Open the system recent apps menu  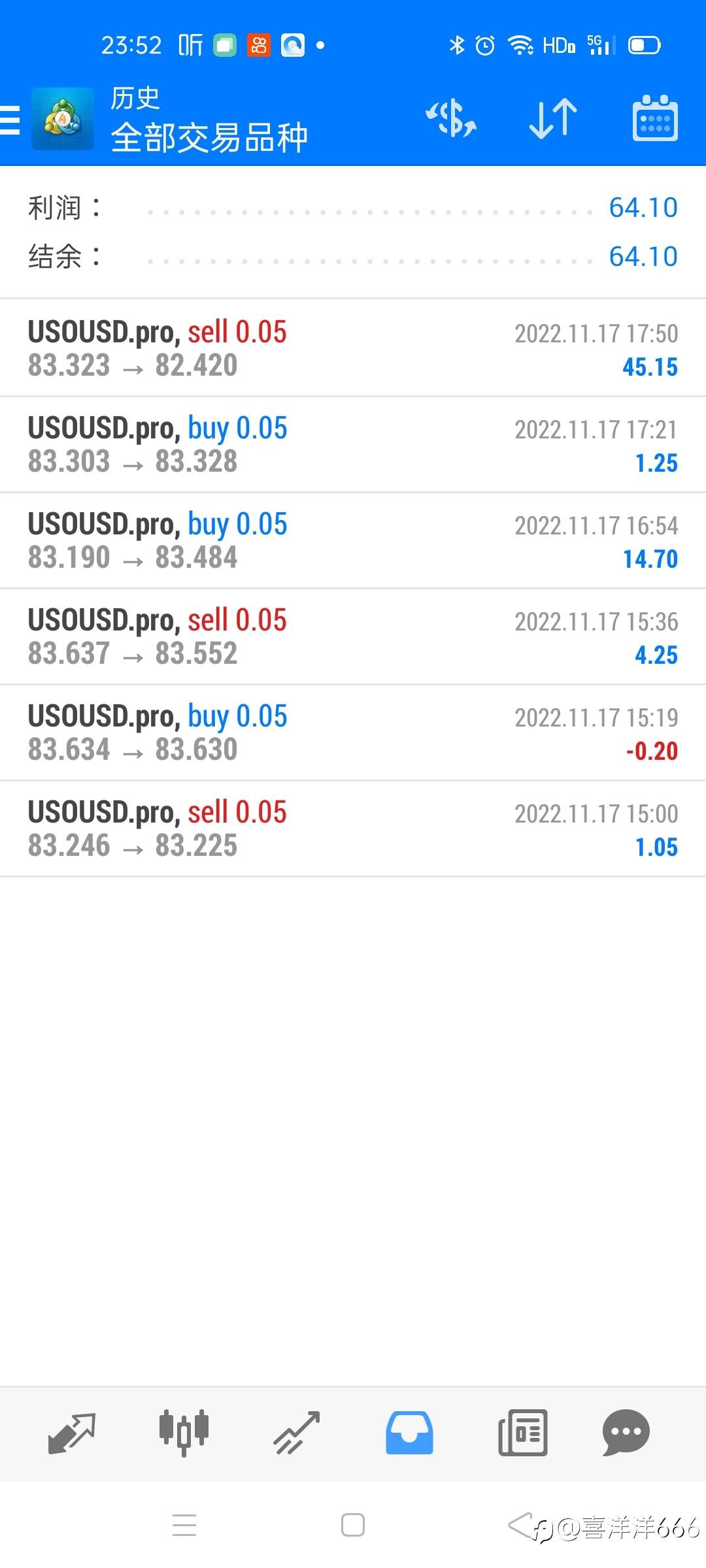pyautogui.click(x=184, y=1526)
